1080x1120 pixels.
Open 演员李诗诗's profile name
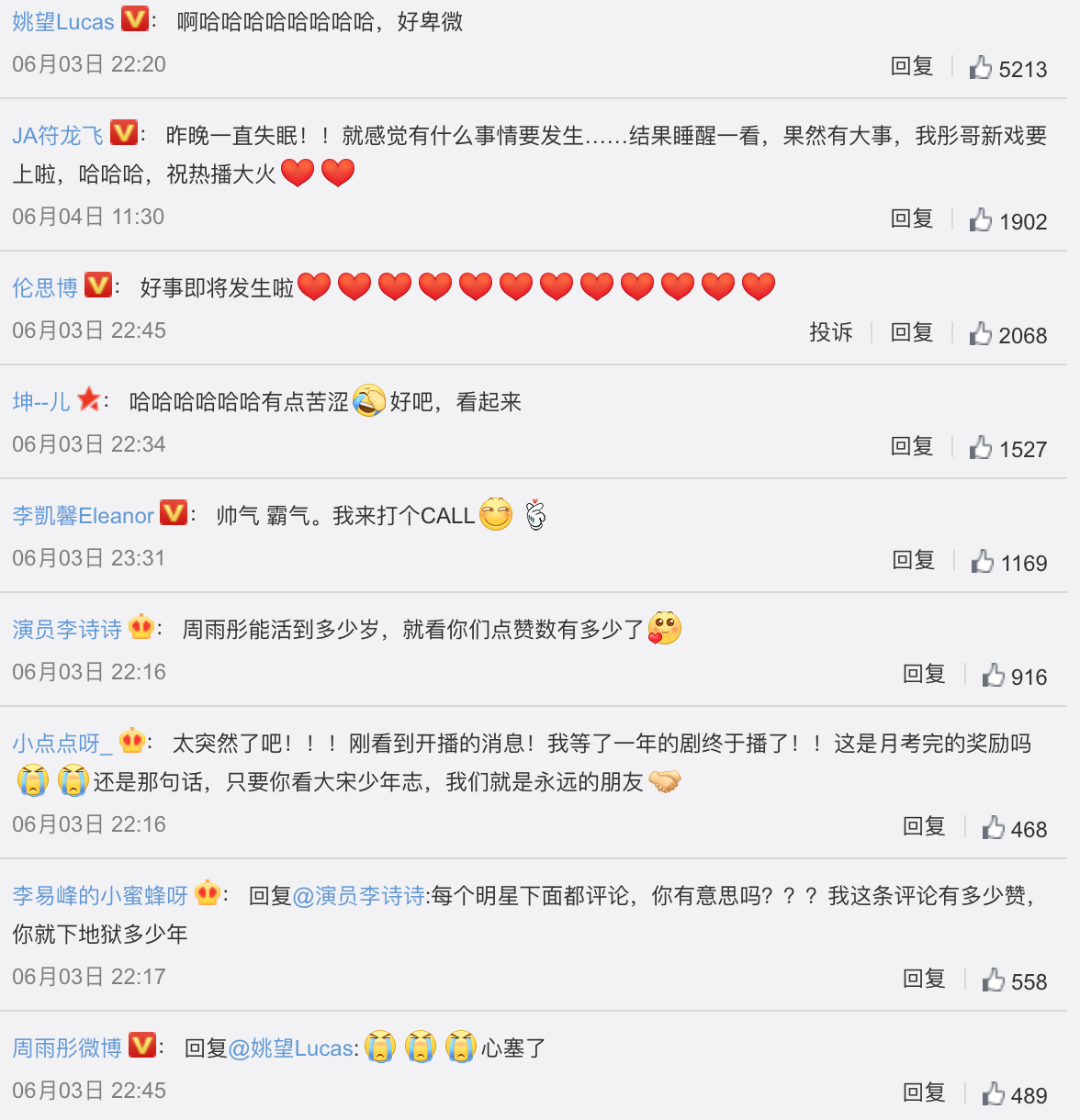click(67, 630)
